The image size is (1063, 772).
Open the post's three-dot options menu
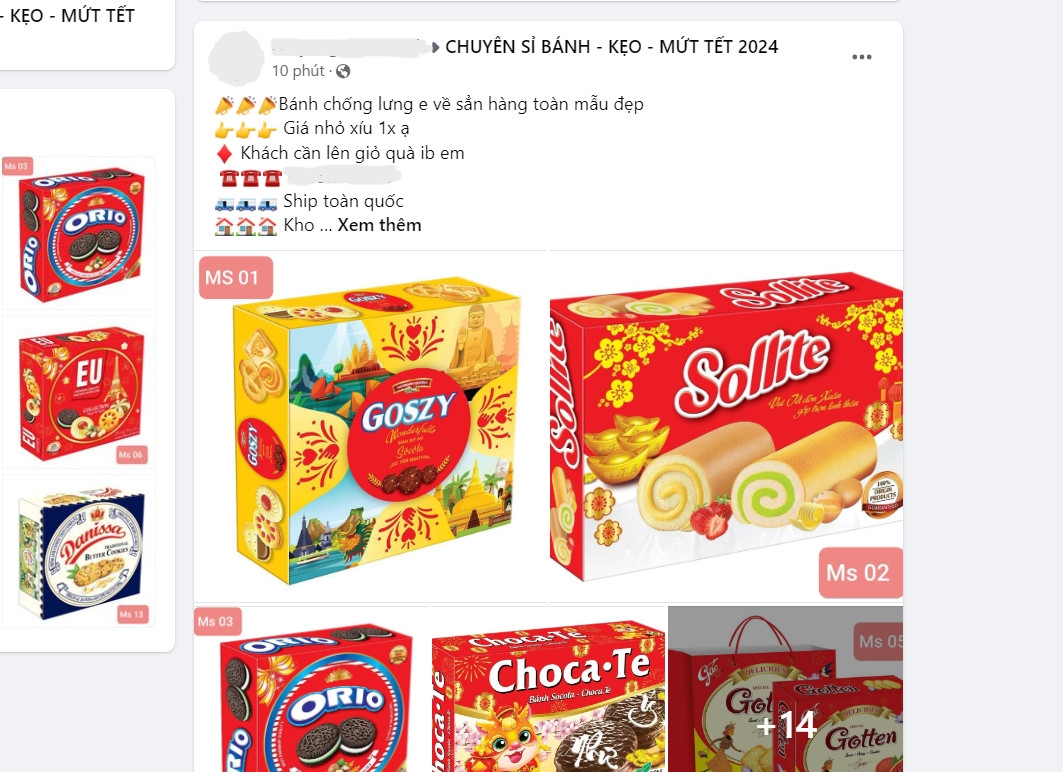[x=861, y=57]
